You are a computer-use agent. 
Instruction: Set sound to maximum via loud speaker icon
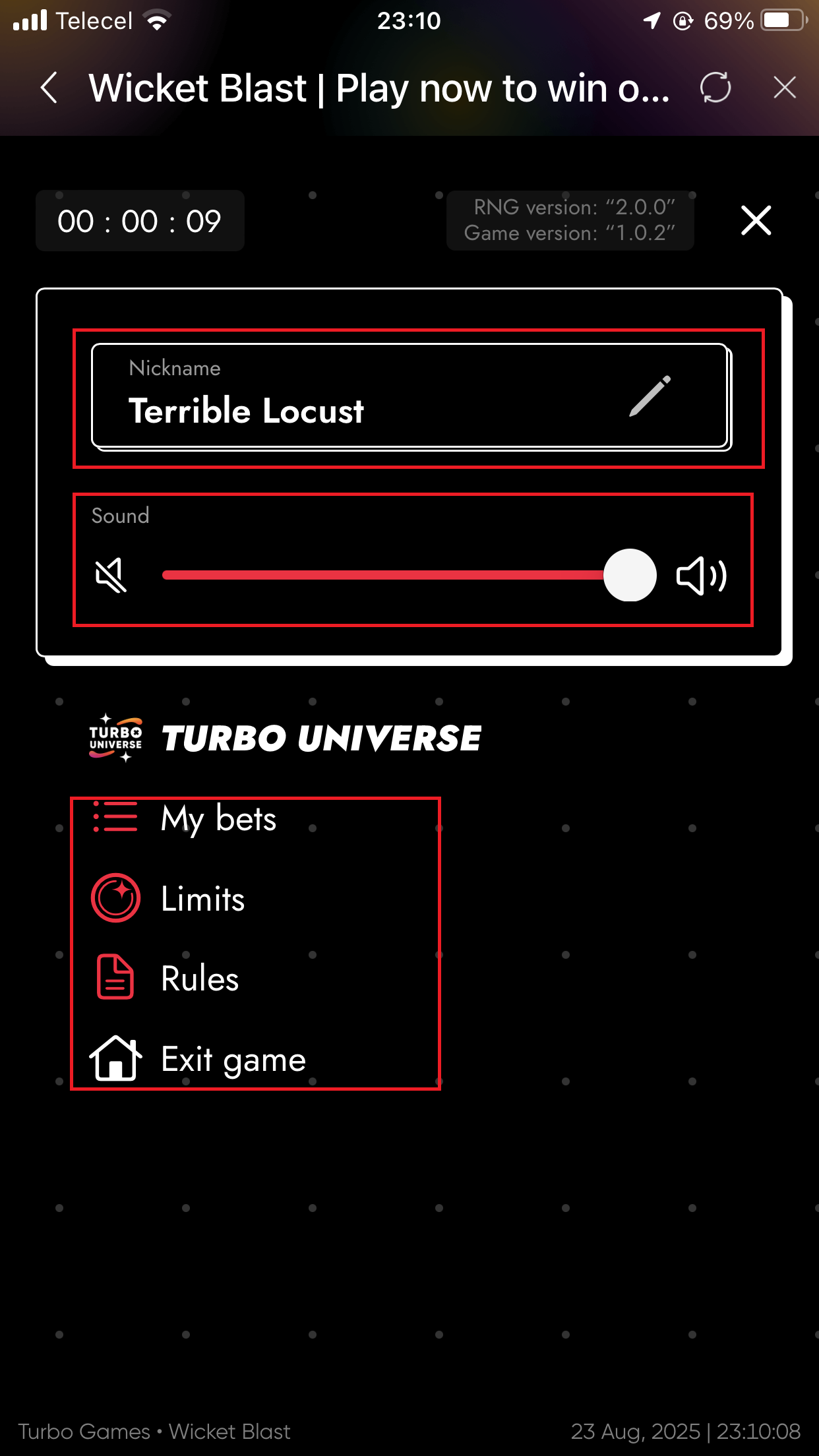click(x=702, y=576)
